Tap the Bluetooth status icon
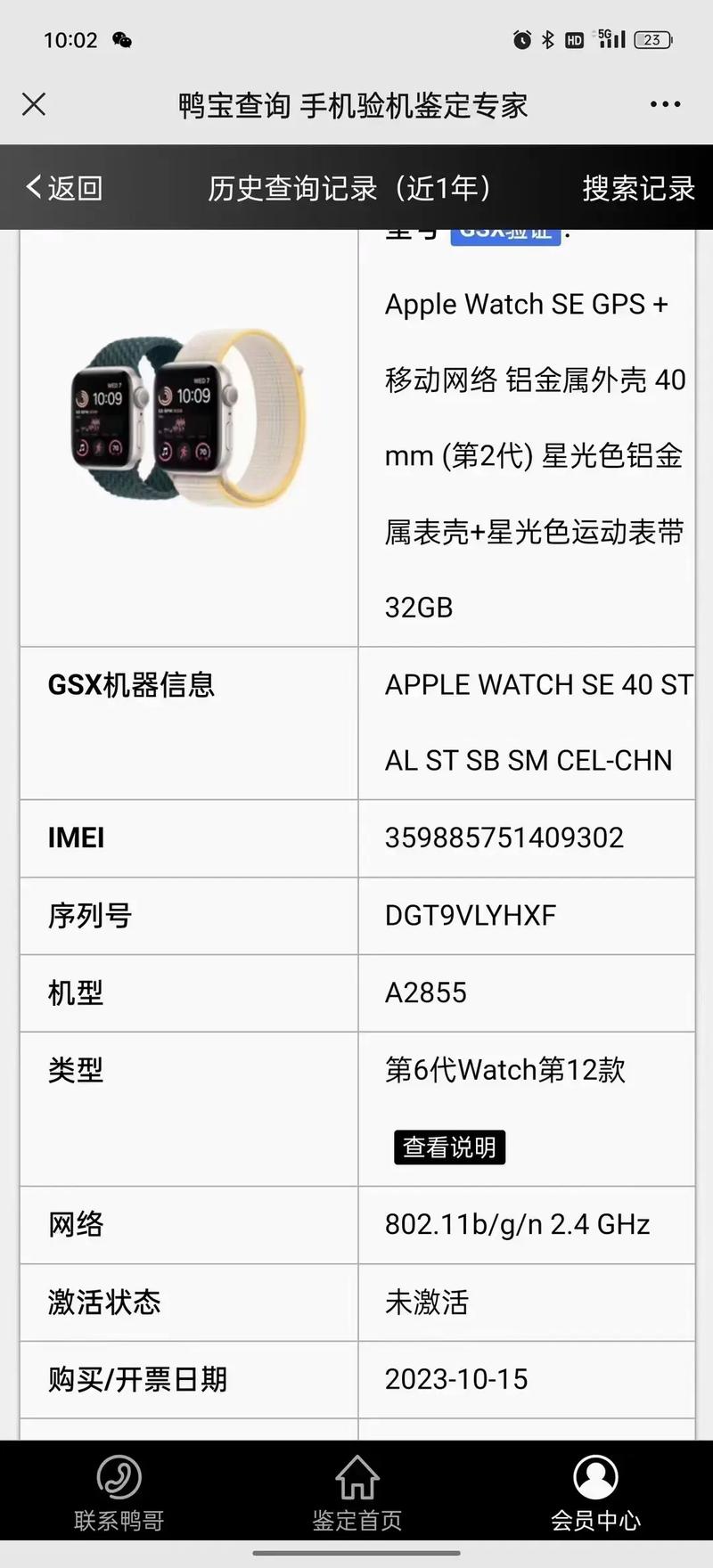Image resolution: width=713 pixels, height=1568 pixels. [x=547, y=39]
